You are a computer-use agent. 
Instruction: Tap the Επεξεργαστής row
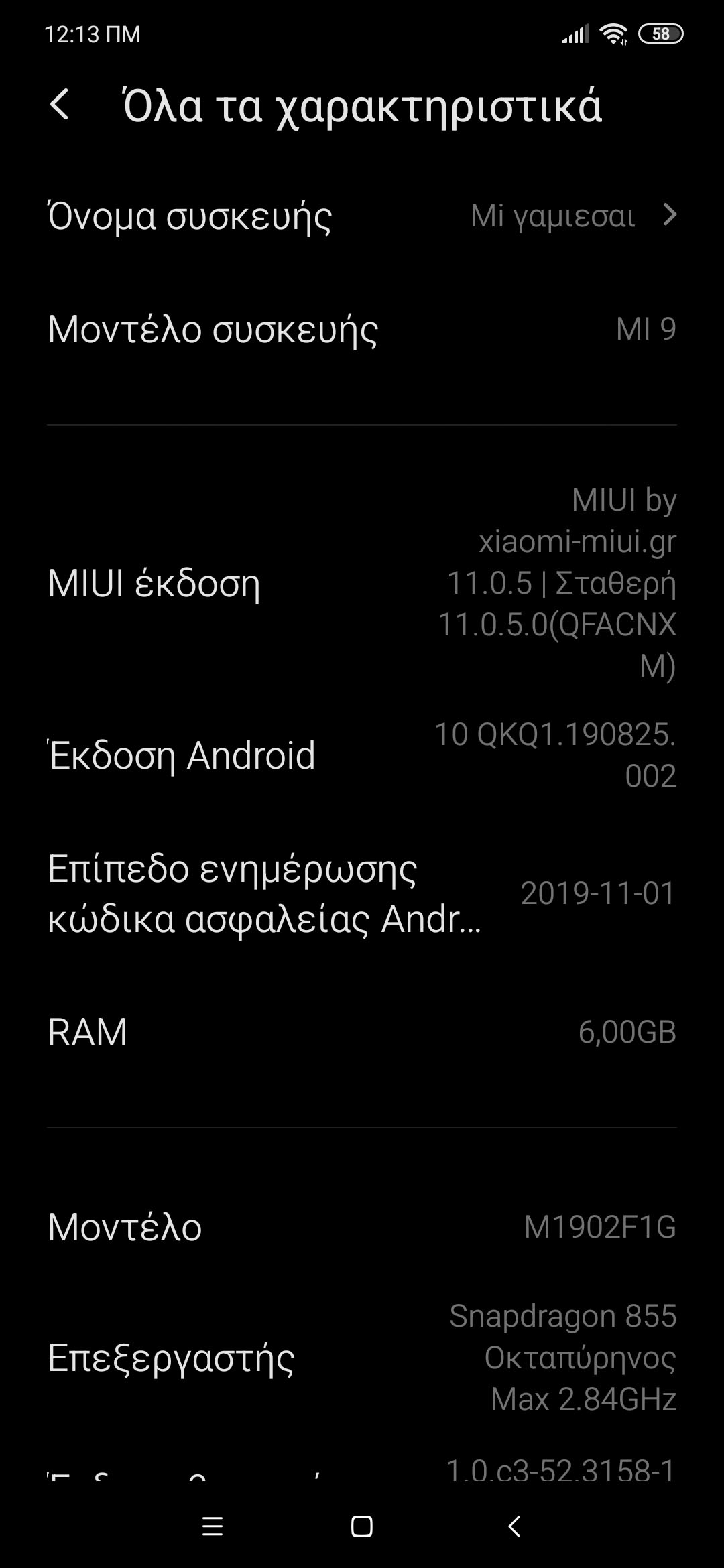coord(362,1358)
